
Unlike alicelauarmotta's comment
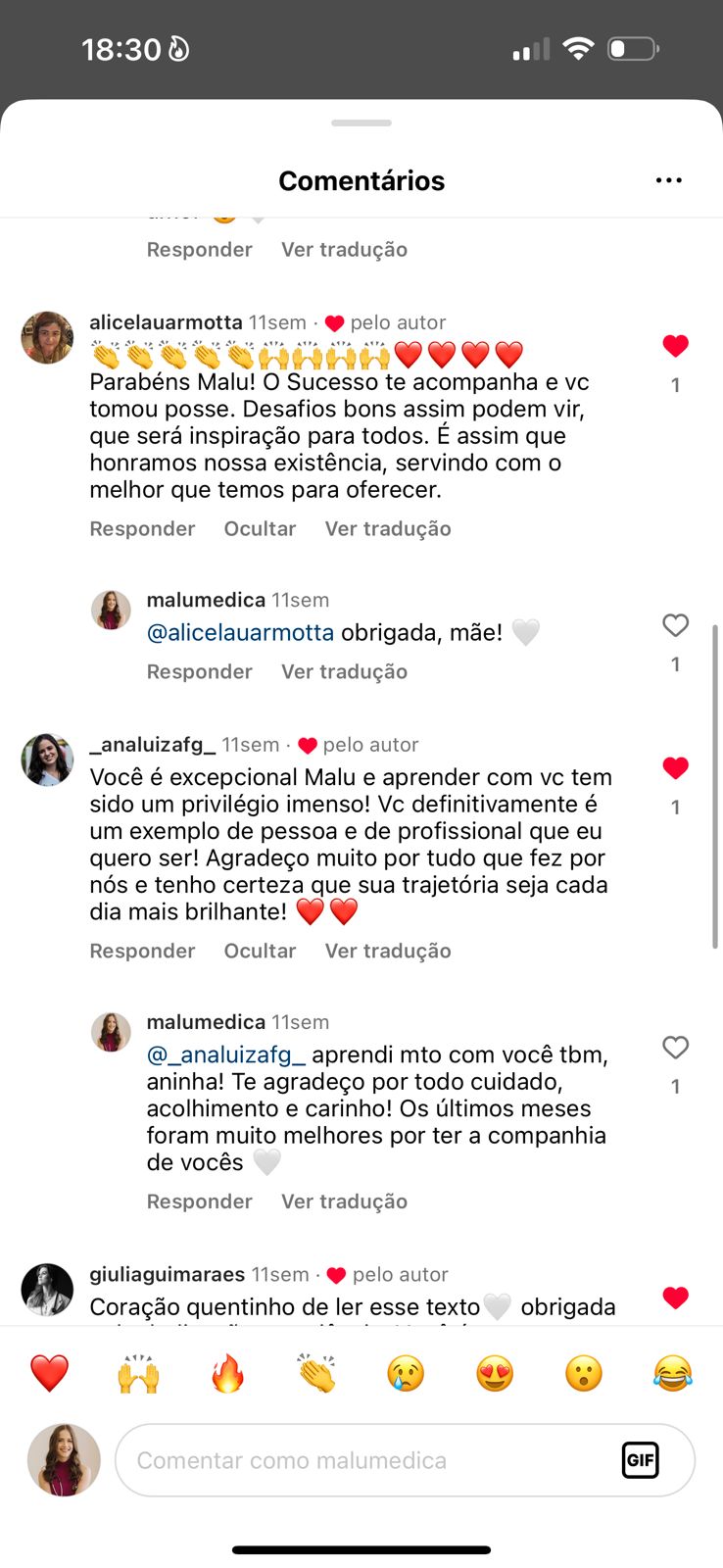click(x=675, y=346)
